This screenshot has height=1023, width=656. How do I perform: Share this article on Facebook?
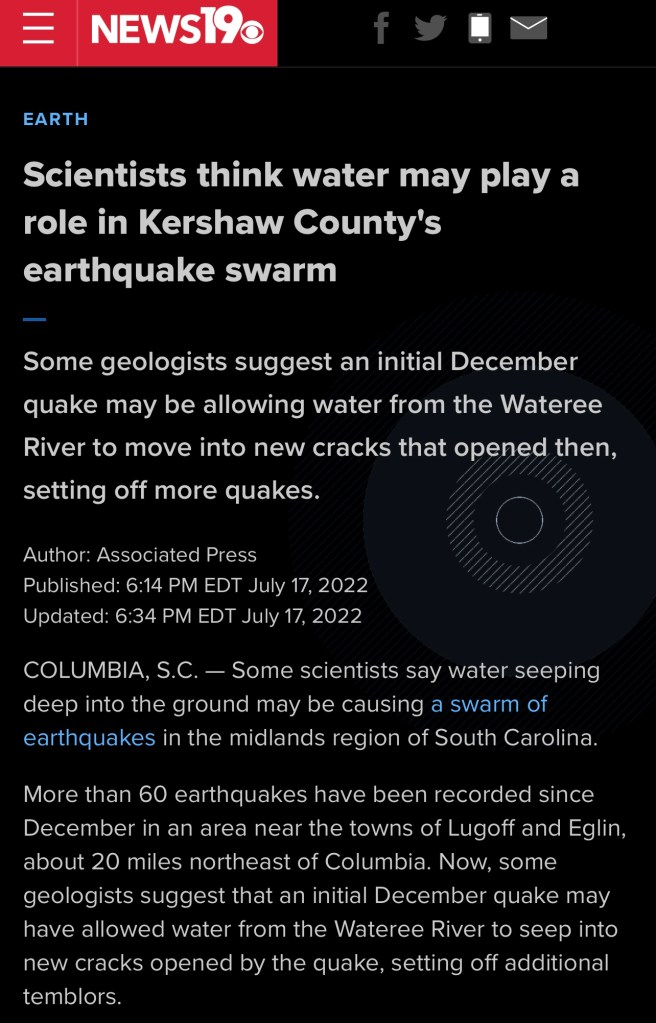pyautogui.click(x=381, y=28)
